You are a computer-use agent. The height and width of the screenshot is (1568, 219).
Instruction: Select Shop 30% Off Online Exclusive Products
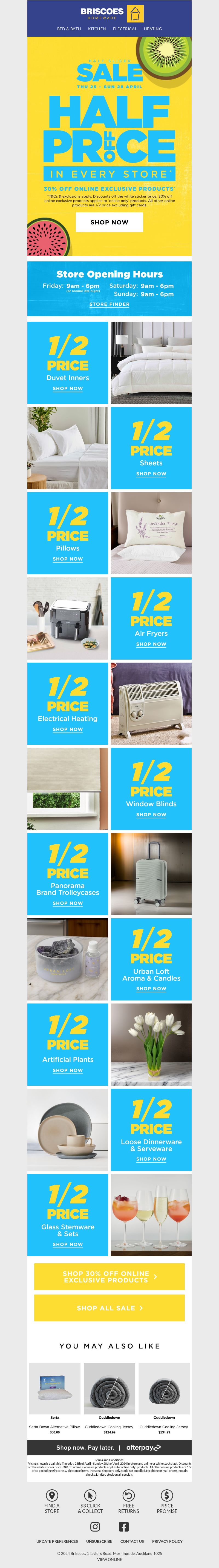click(x=109, y=1276)
